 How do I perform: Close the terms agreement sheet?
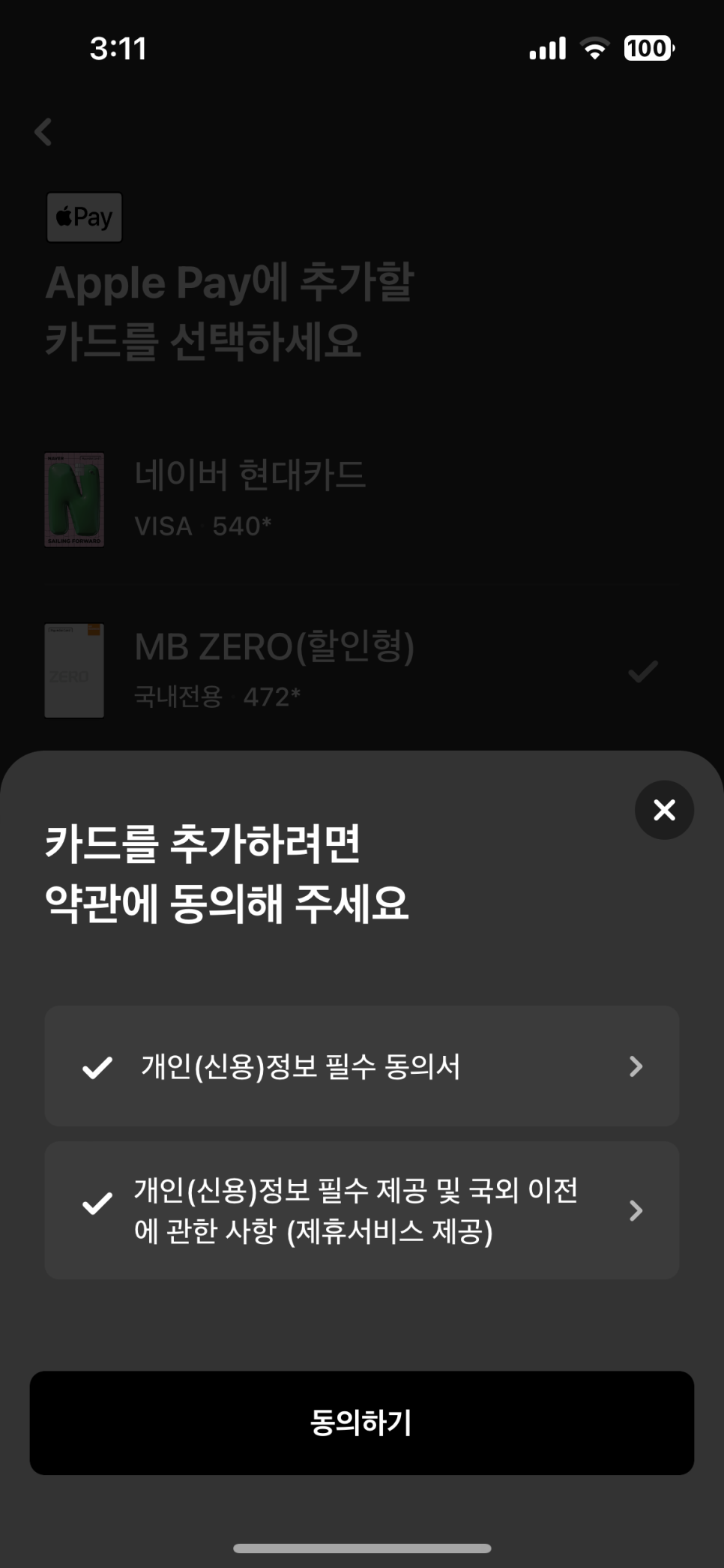tap(664, 810)
